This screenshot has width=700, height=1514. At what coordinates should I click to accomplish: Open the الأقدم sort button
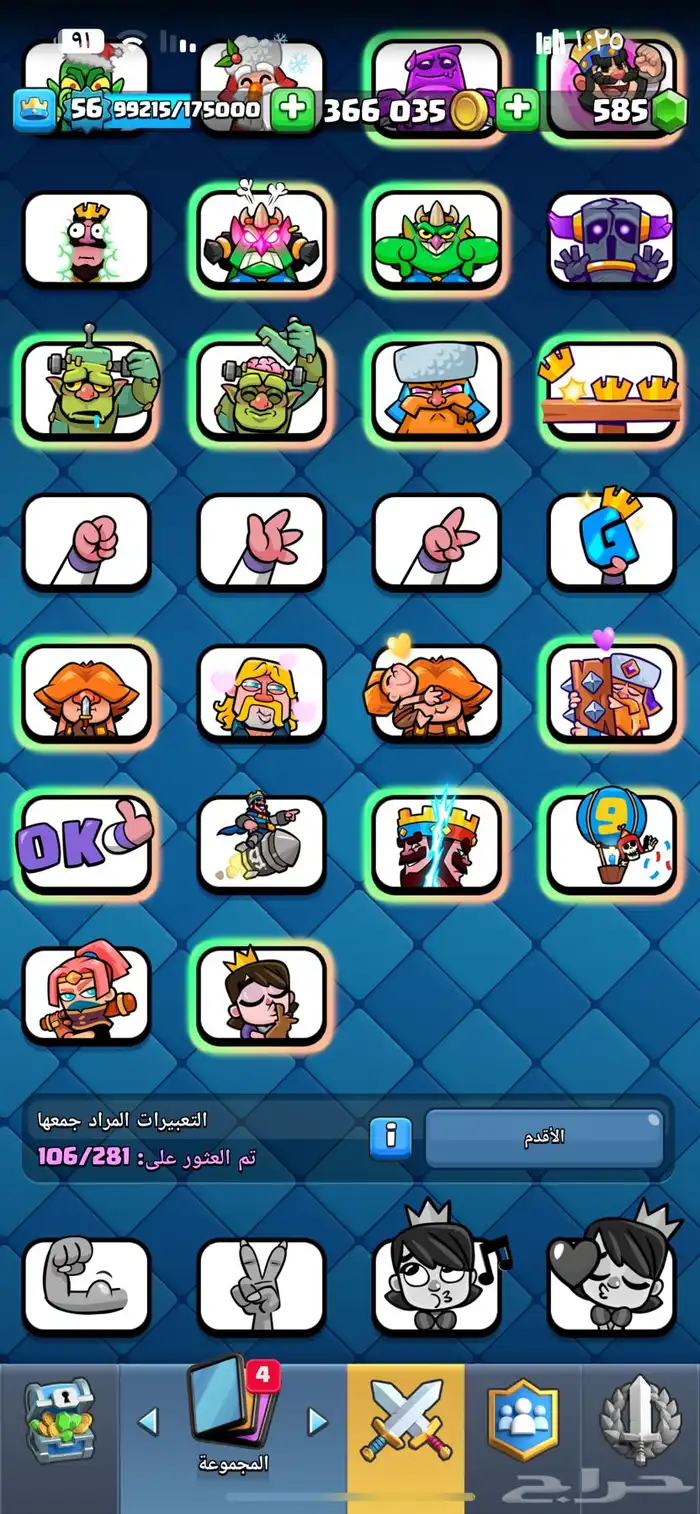[x=545, y=1137]
